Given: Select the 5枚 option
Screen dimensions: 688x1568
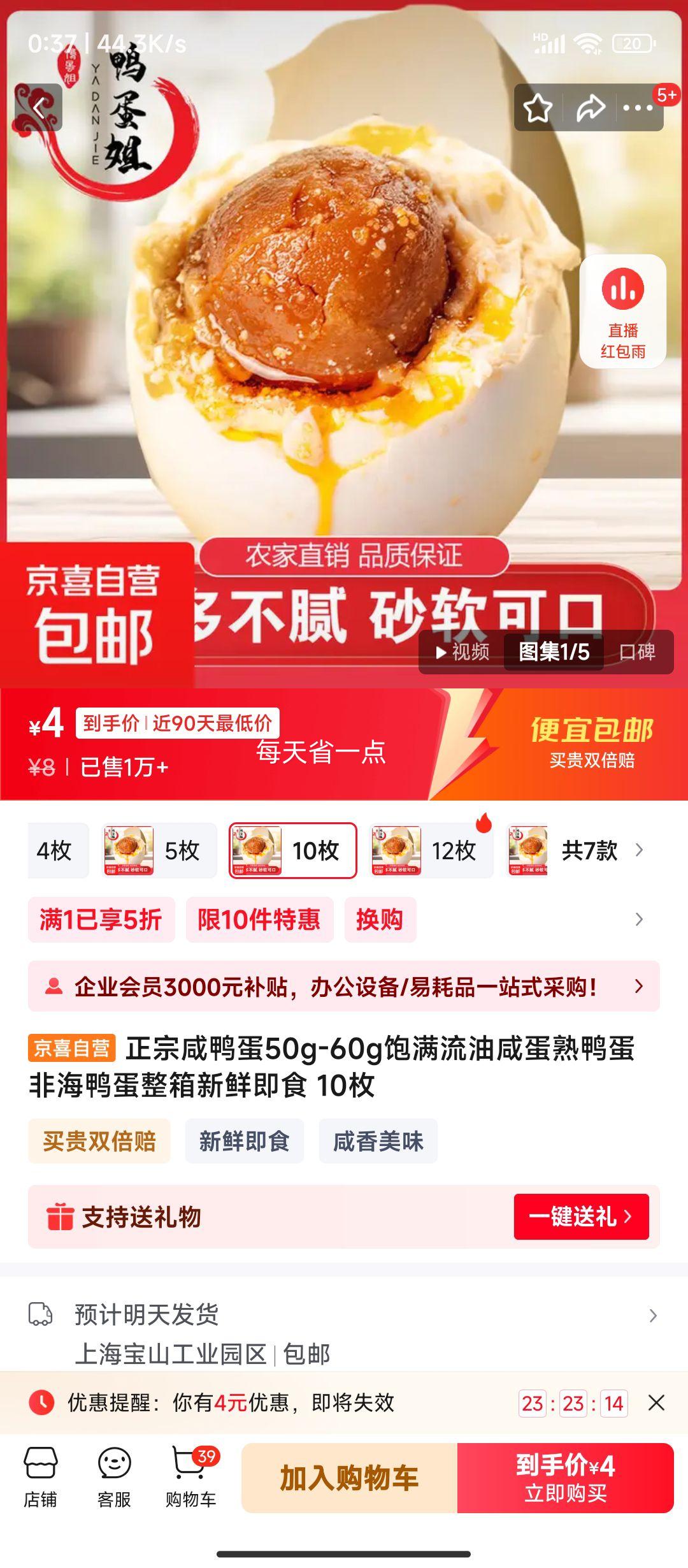Looking at the screenshot, I should pyautogui.click(x=159, y=850).
